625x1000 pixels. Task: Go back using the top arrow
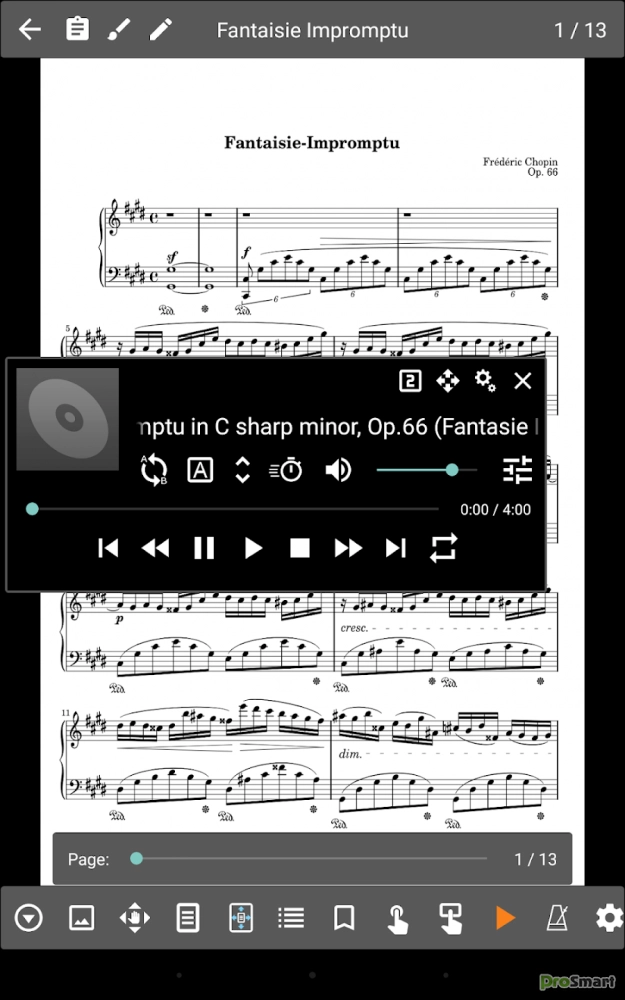30,29
